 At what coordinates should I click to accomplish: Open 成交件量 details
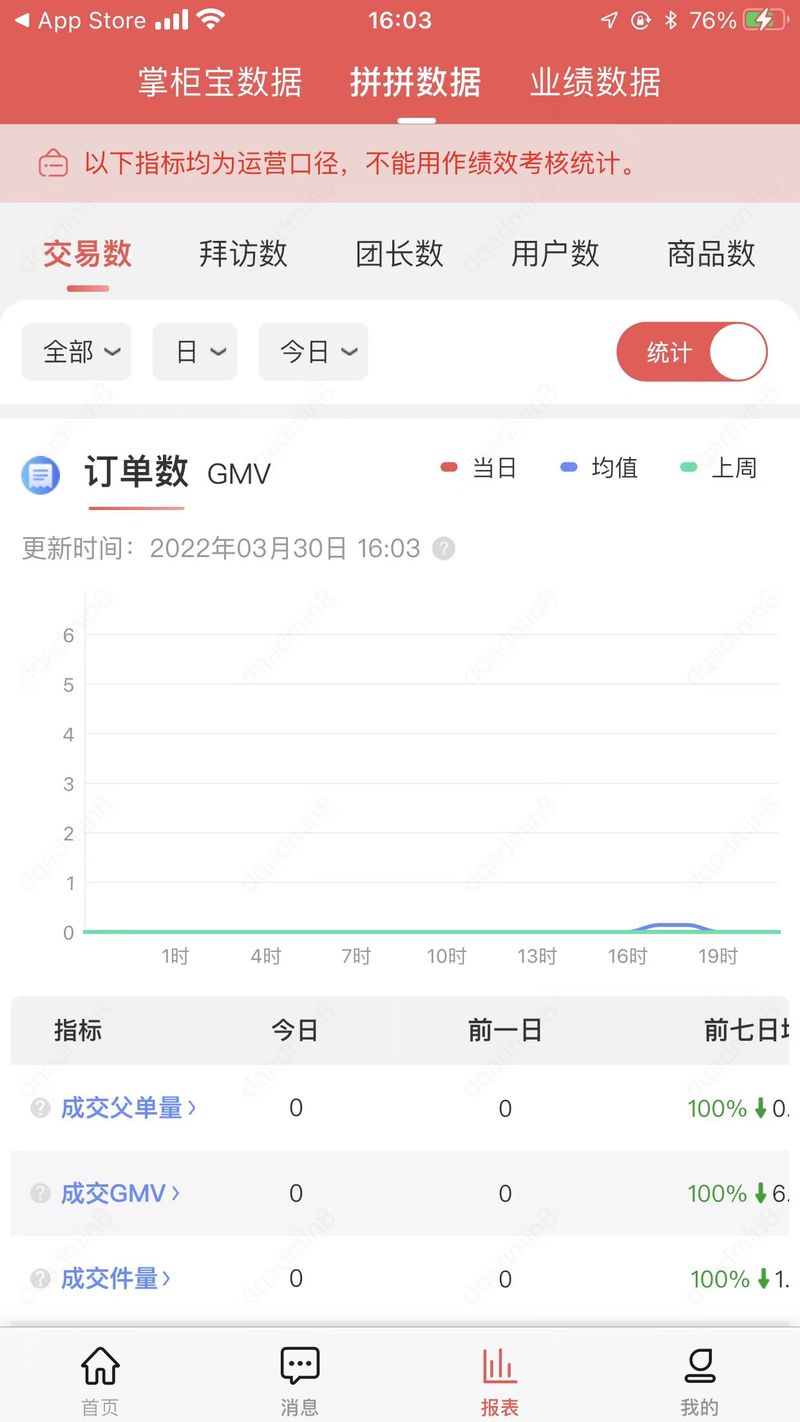pyautogui.click(x=115, y=1278)
